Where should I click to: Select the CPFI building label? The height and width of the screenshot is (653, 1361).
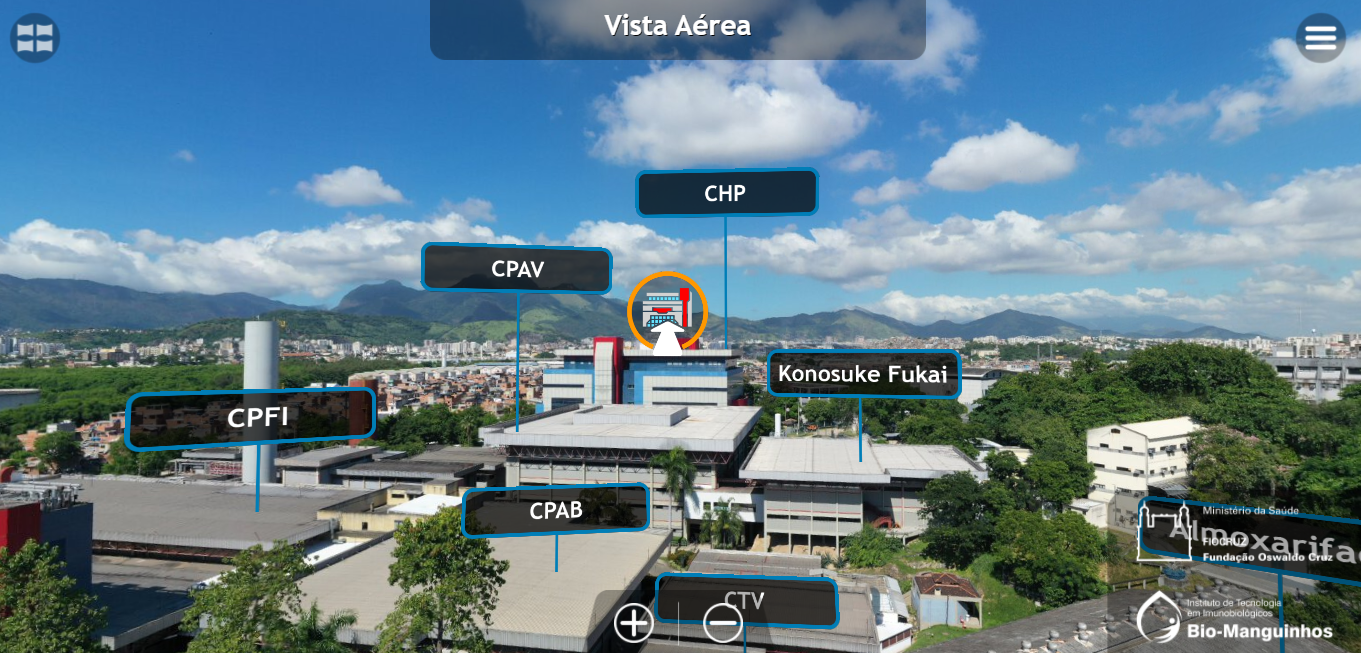[x=250, y=418]
